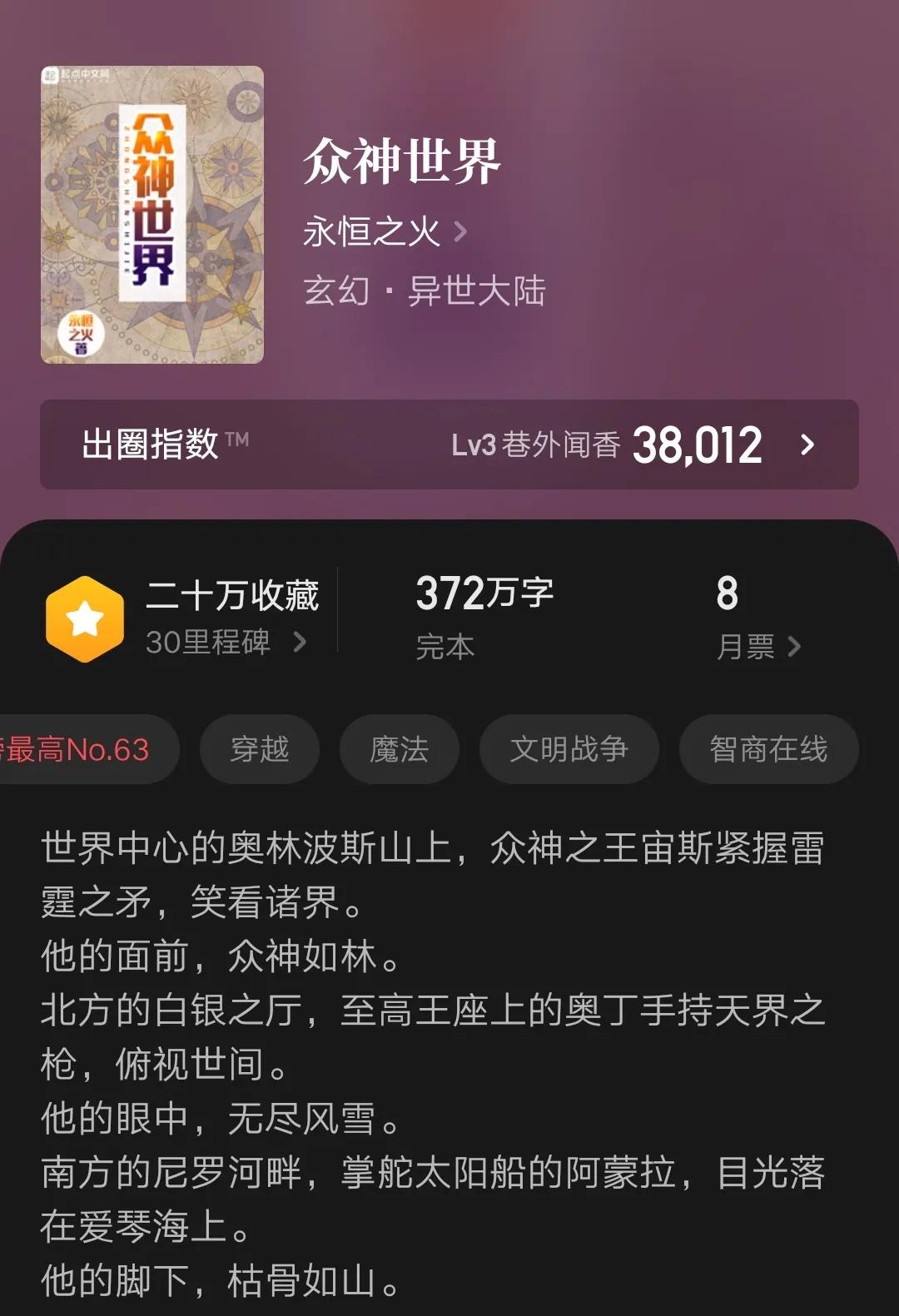Screen dimensions: 899x1316
Task: Tap the arrow after 38,012 score
Action: pyautogui.click(x=804, y=446)
